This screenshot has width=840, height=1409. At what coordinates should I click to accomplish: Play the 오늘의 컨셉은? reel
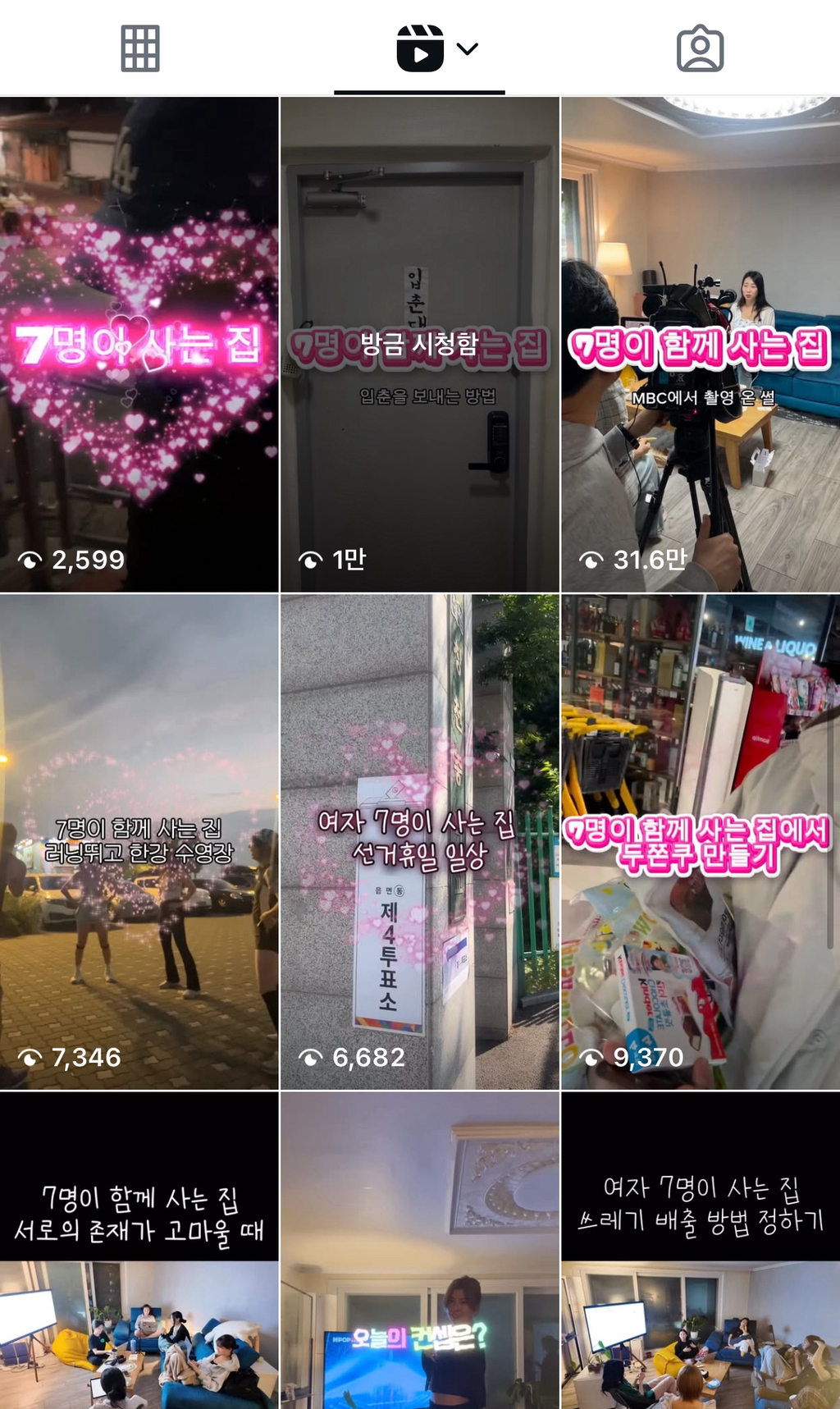tap(420, 1251)
